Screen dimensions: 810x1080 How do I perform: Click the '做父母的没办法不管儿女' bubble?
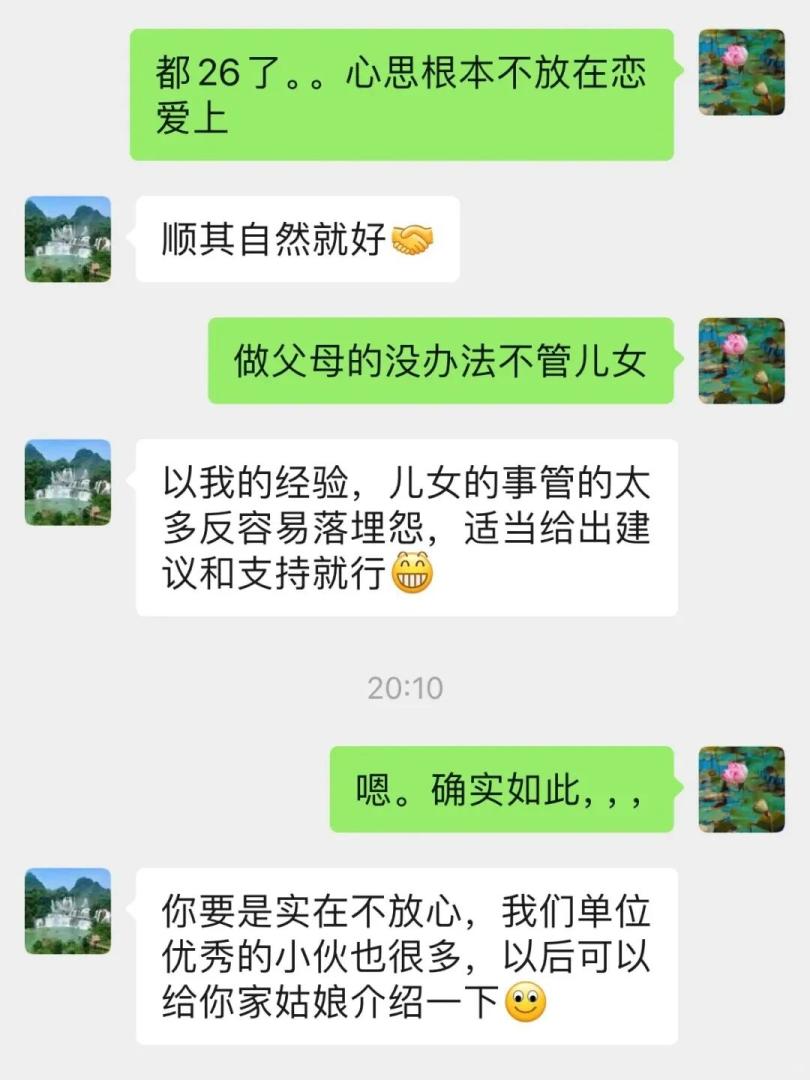440,360
